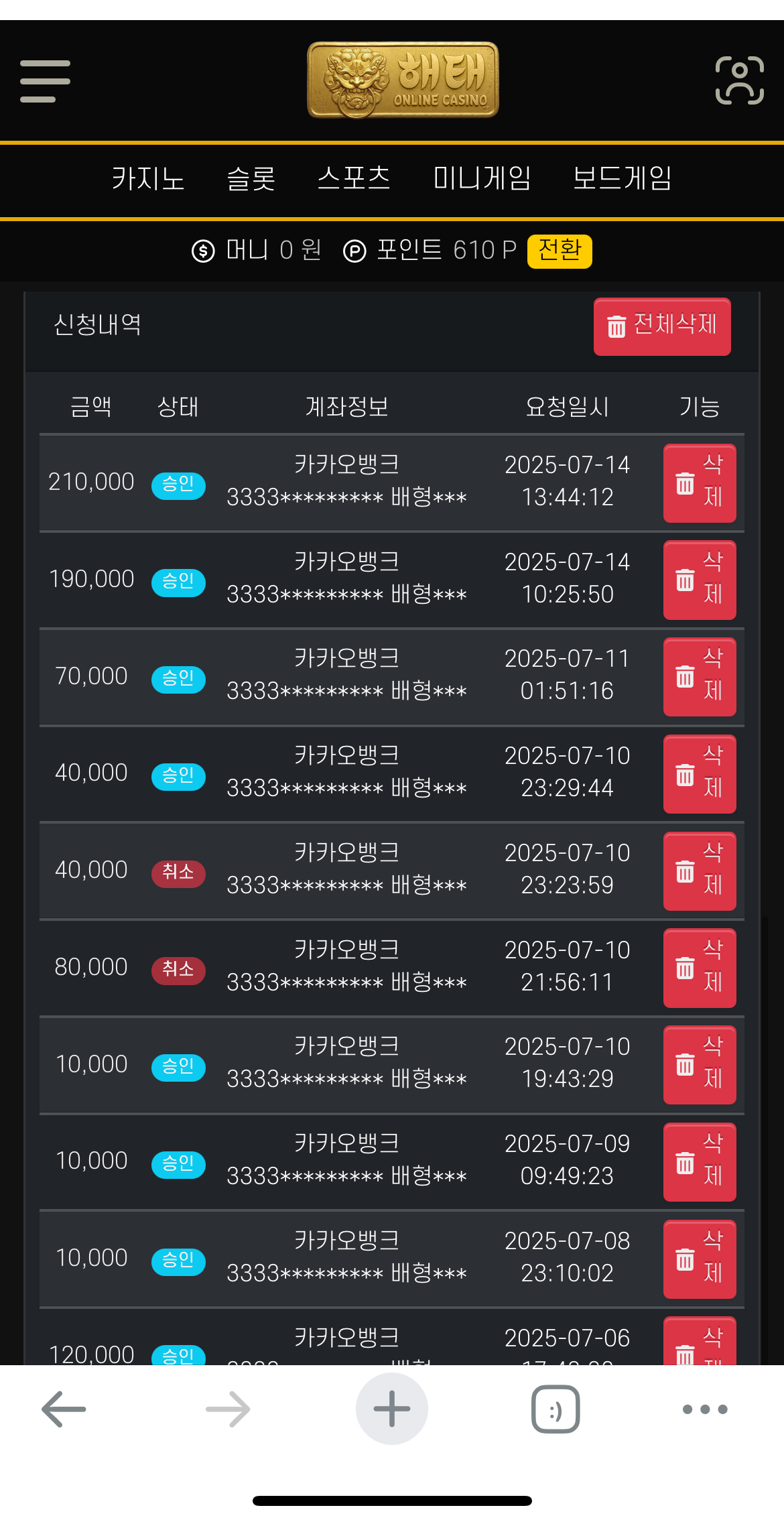Delete the 70,000 request row
This screenshot has height=1522, width=784.
[x=700, y=677]
